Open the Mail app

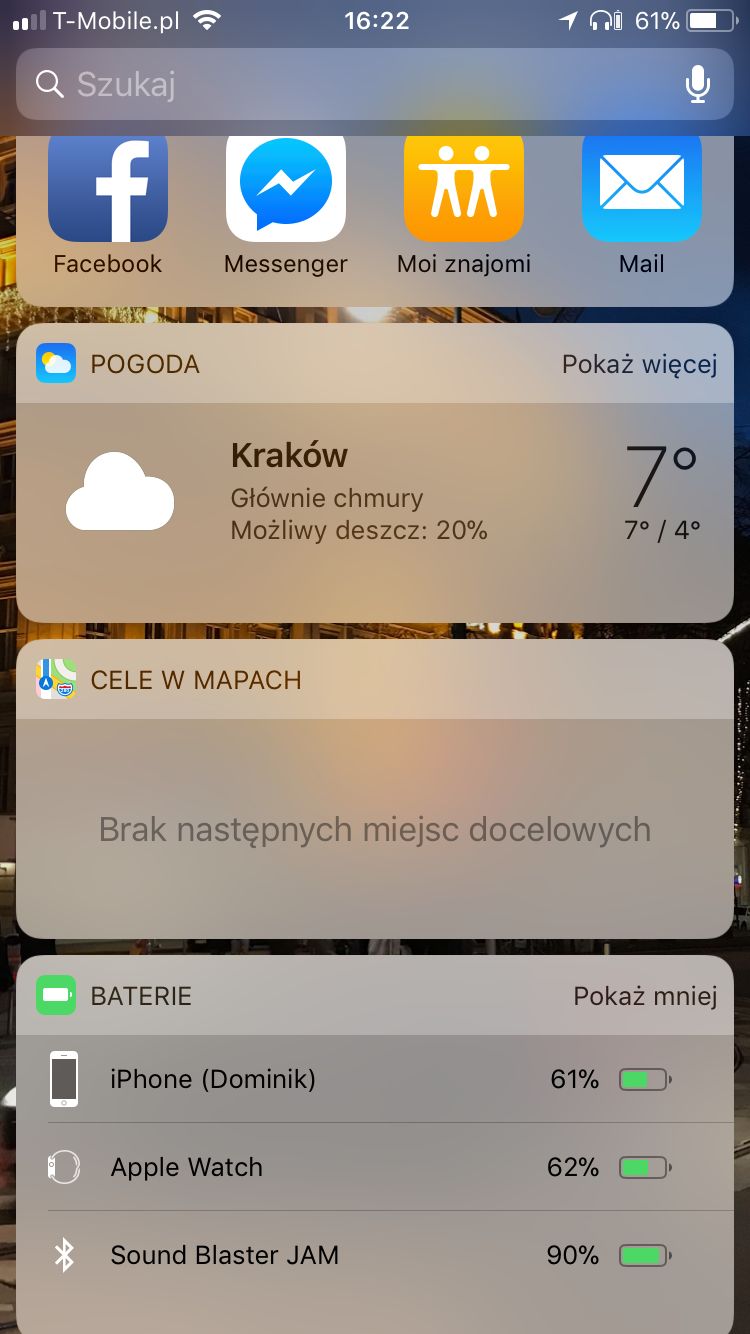tap(642, 190)
